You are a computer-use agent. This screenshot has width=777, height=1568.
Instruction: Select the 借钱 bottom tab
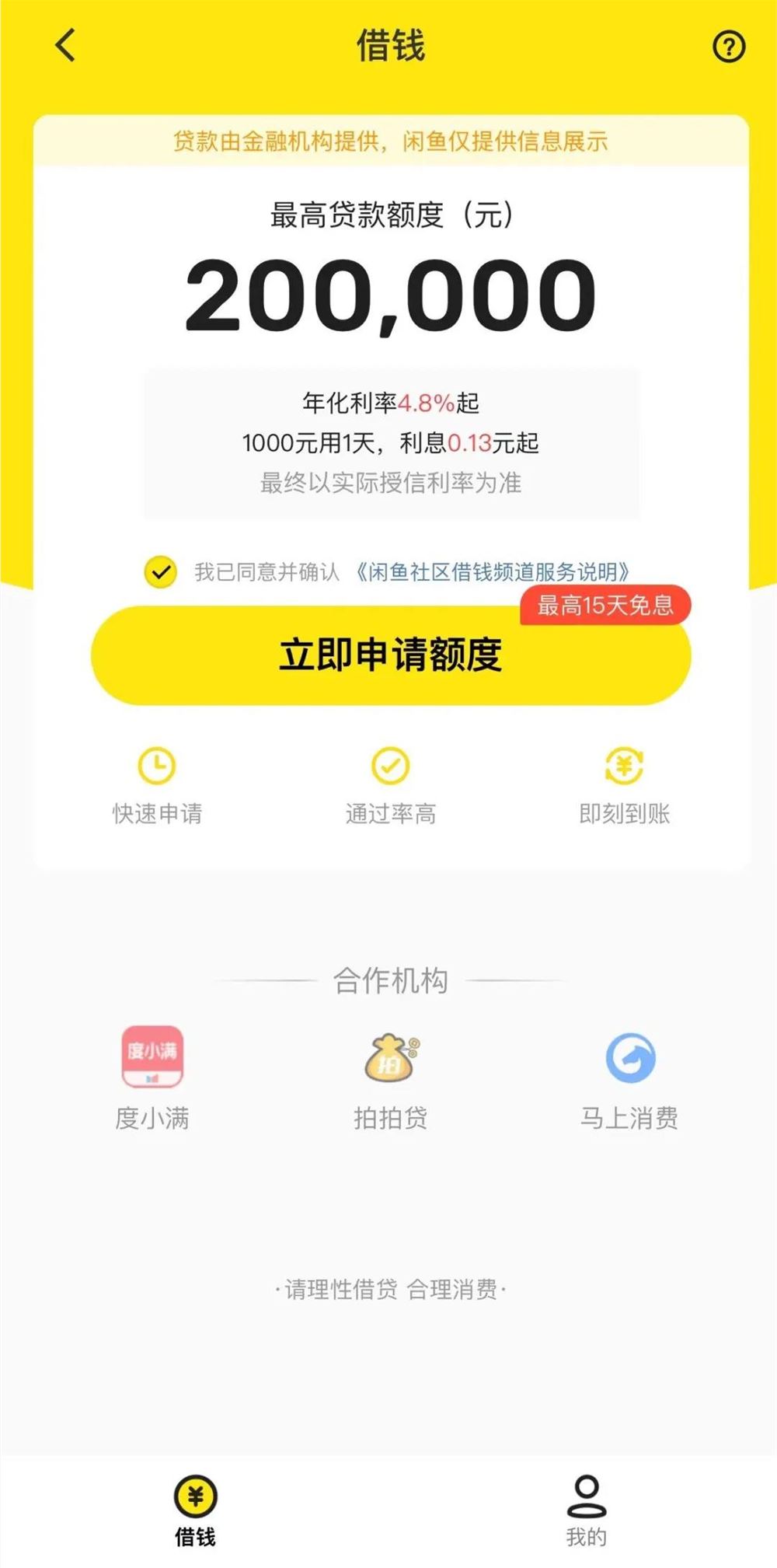(197, 1512)
